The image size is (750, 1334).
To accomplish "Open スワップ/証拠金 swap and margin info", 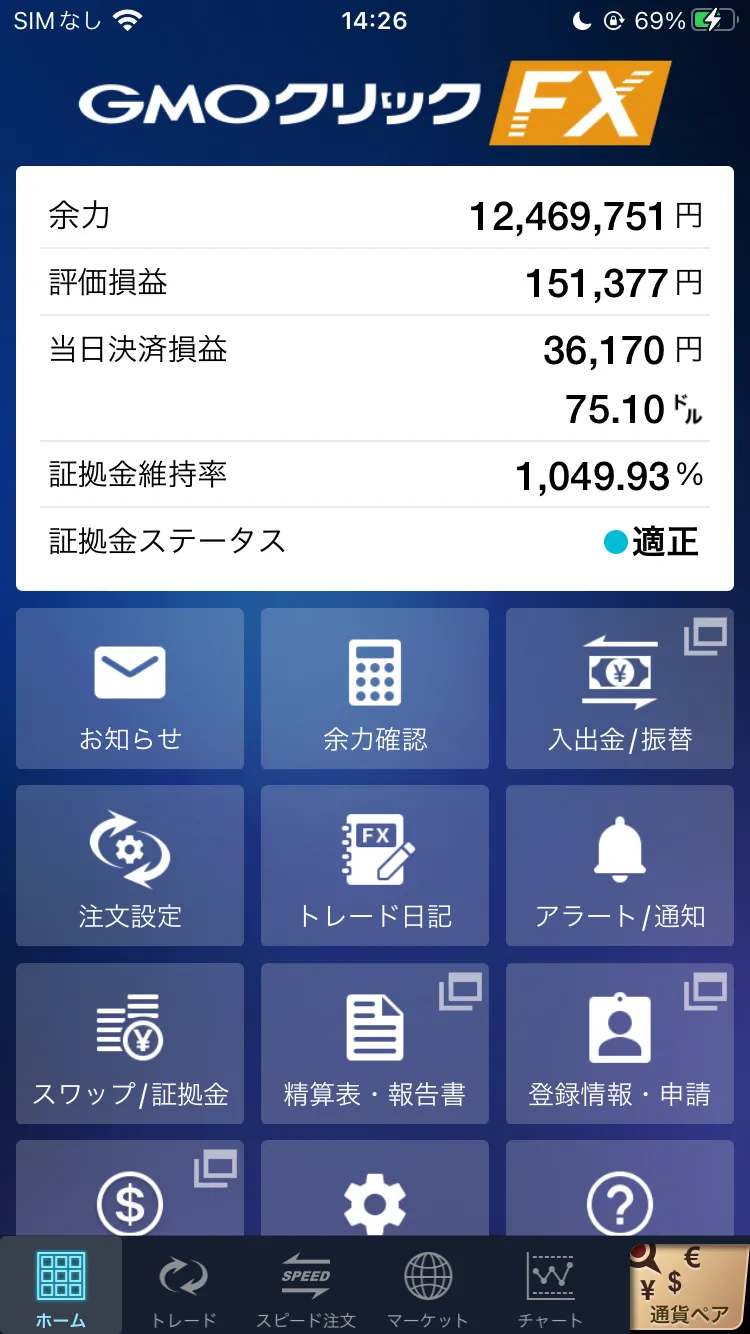I will 130,1044.
